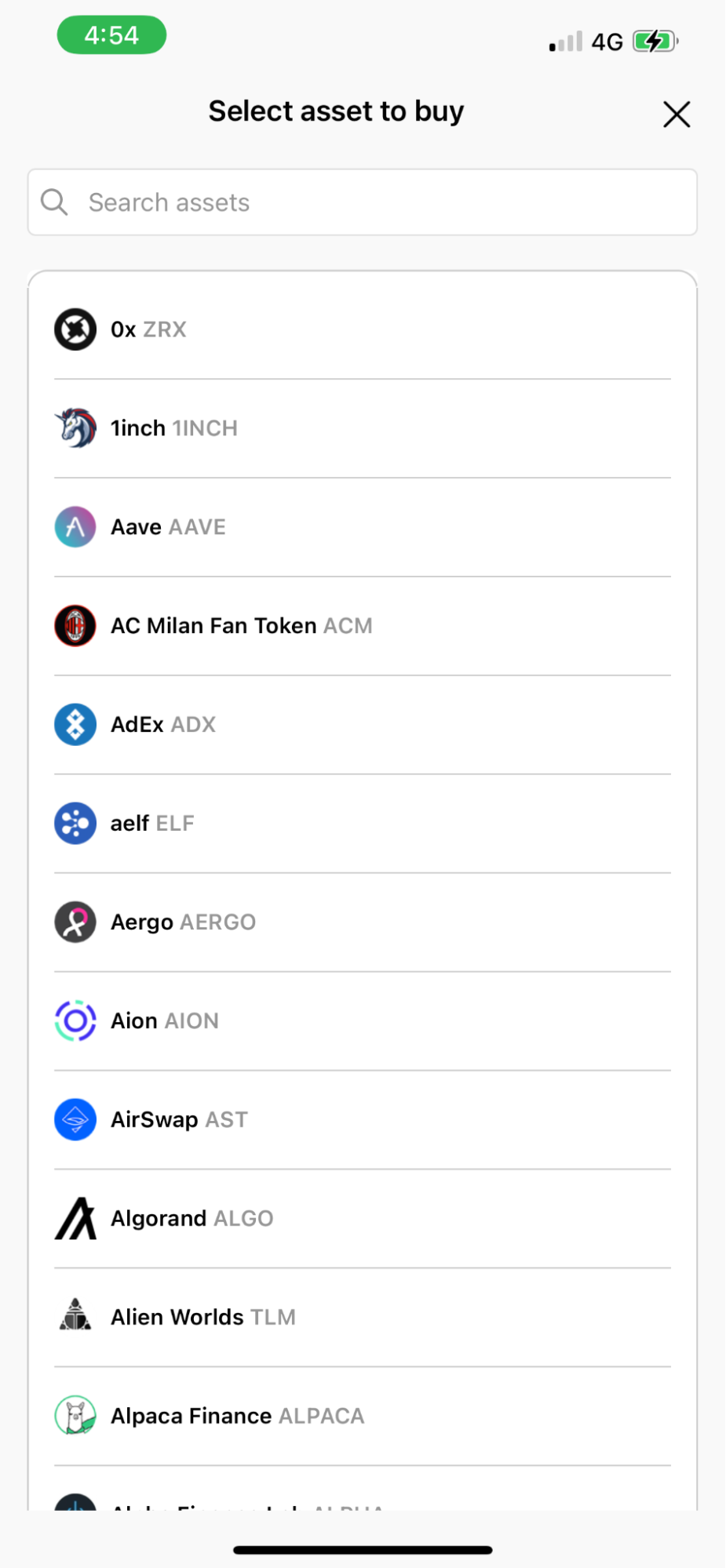726x1568 pixels.
Task: Tap the Search assets field
Action: pos(363,202)
